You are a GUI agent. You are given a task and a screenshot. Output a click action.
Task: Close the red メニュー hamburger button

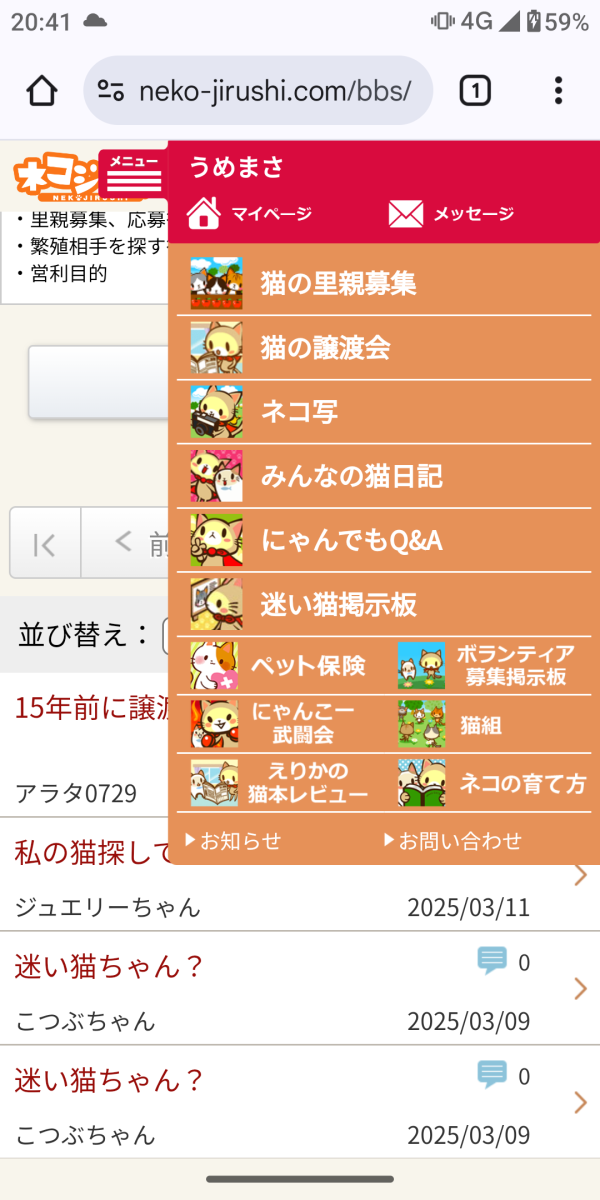[x=134, y=176]
